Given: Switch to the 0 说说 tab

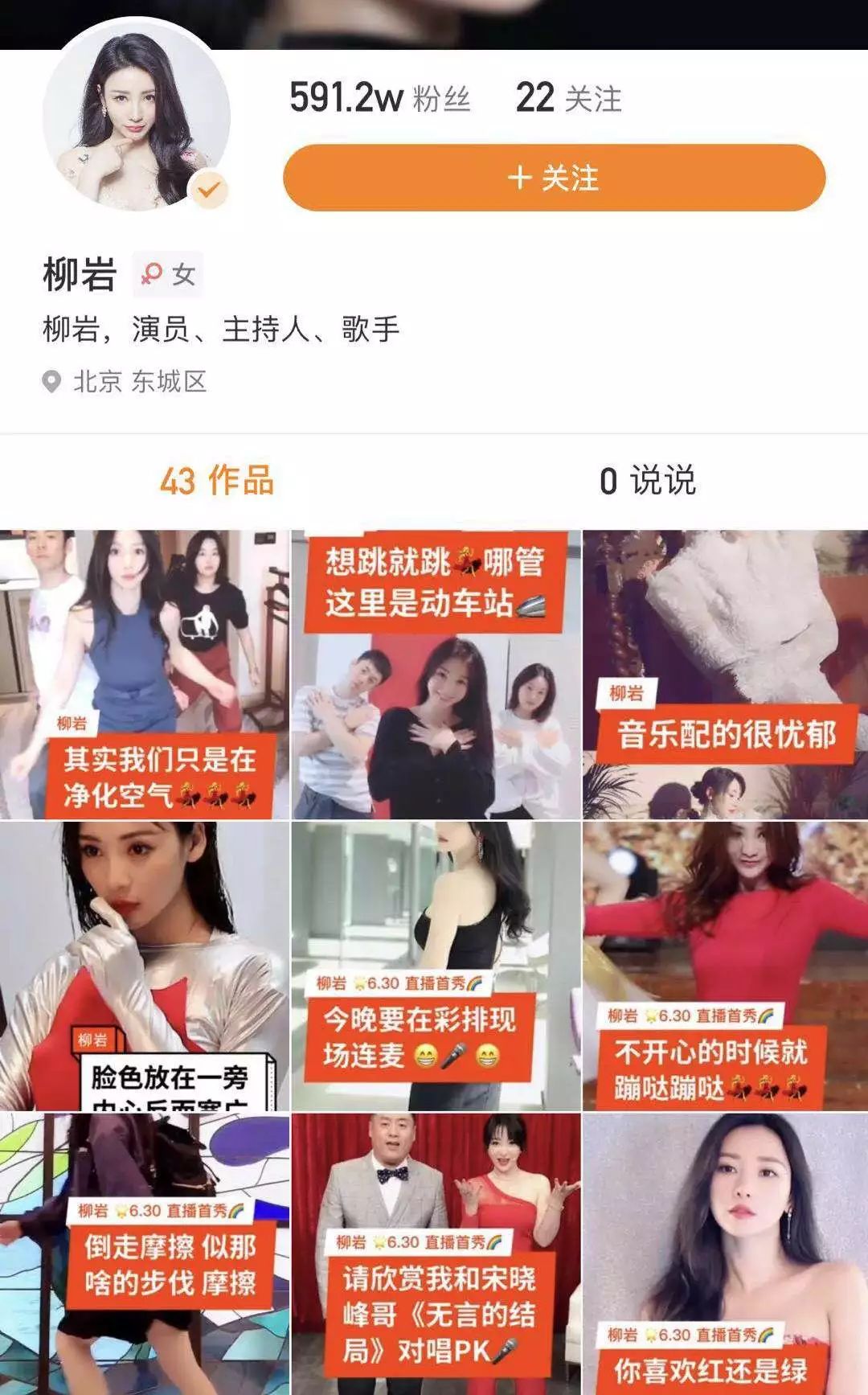Looking at the screenshot, I should [x=648, y=481].
